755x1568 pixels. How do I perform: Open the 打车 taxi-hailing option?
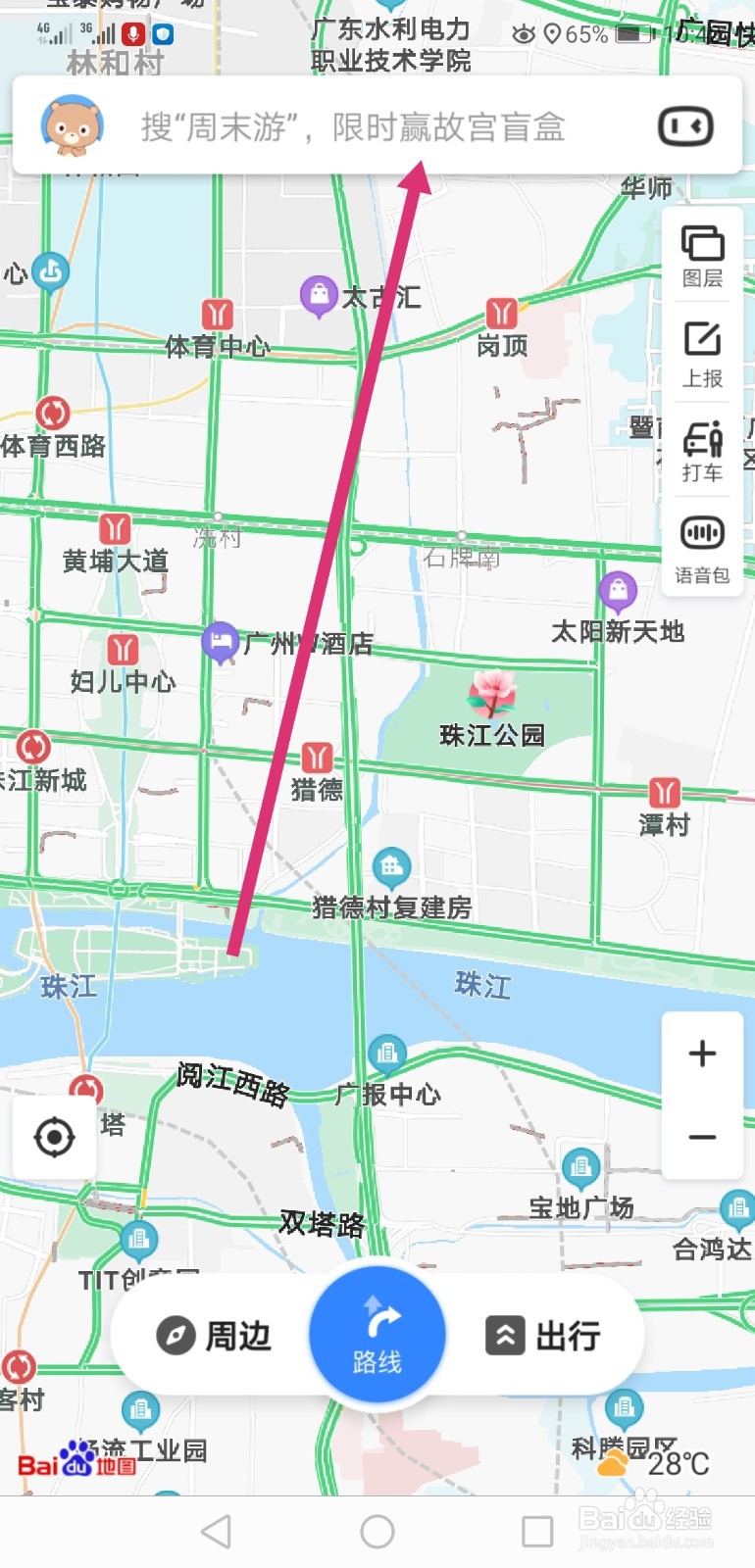pos(702,451)
